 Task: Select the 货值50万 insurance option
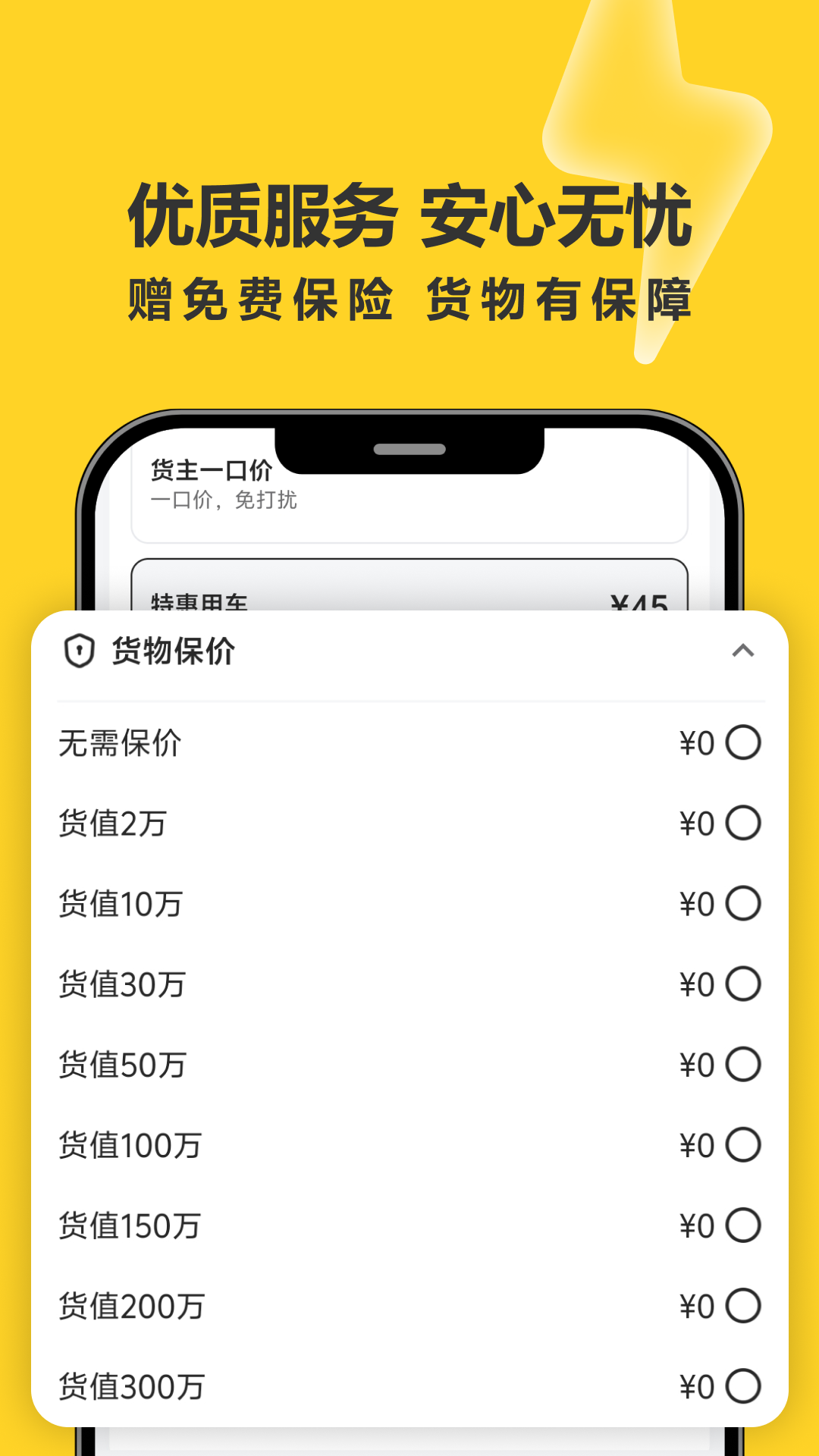744,1065
